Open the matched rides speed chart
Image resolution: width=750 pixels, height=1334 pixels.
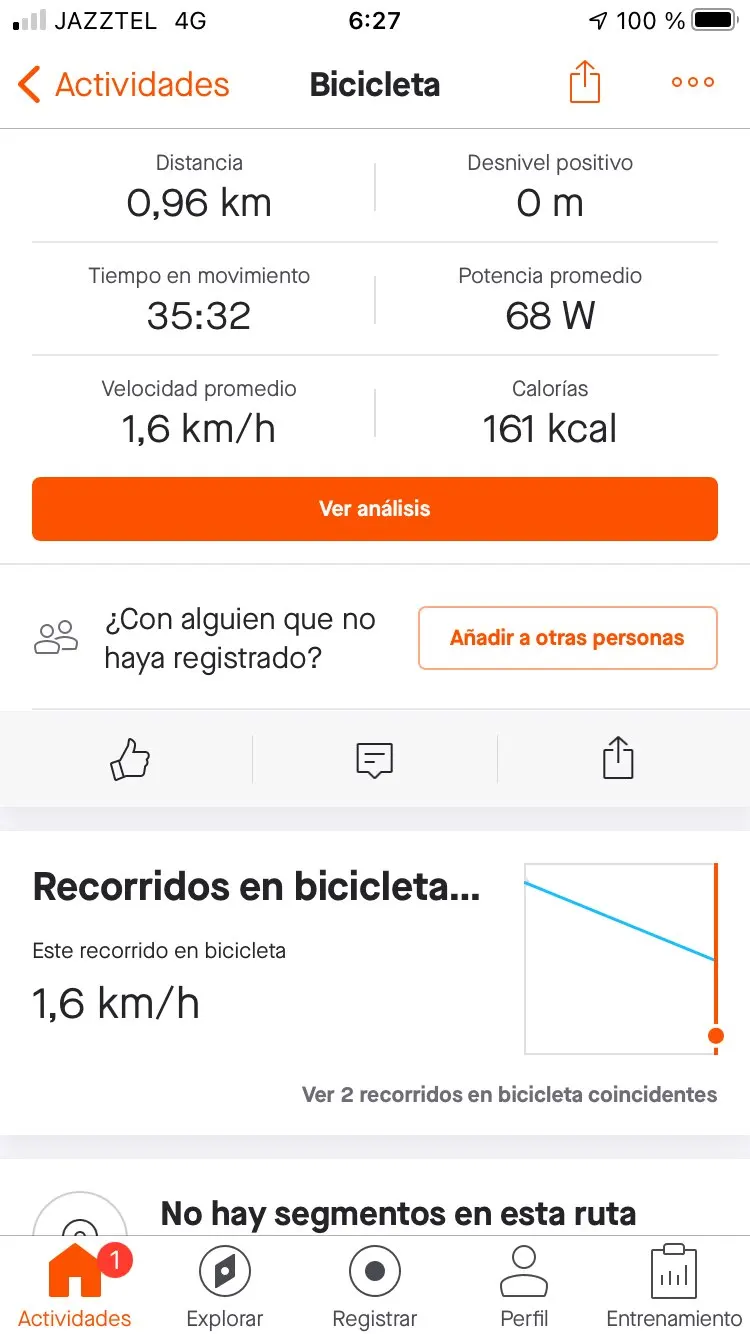coord(621,958)
